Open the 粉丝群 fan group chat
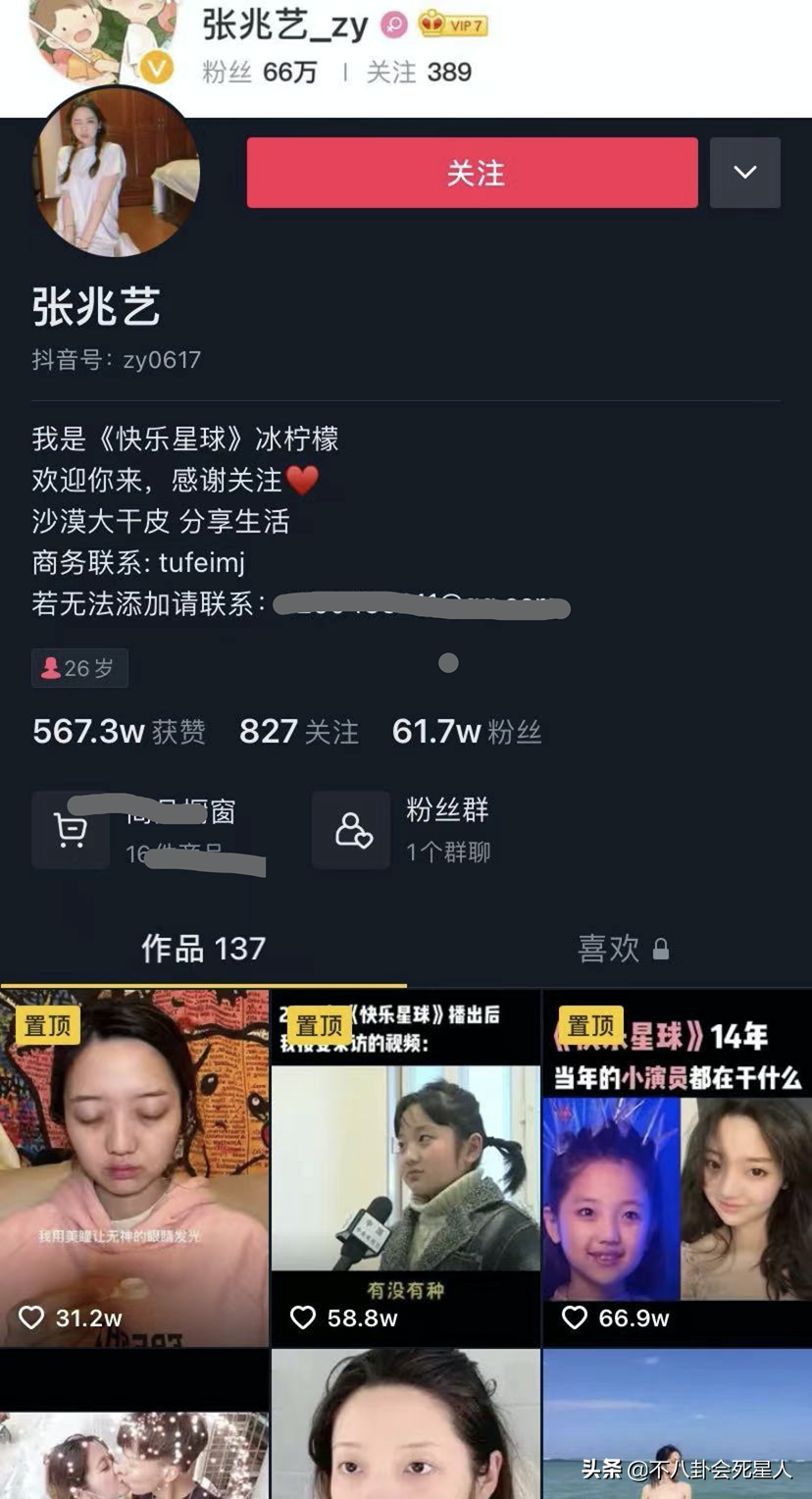The width and height of the screenshot is (812, 1499). click(402, 830)
